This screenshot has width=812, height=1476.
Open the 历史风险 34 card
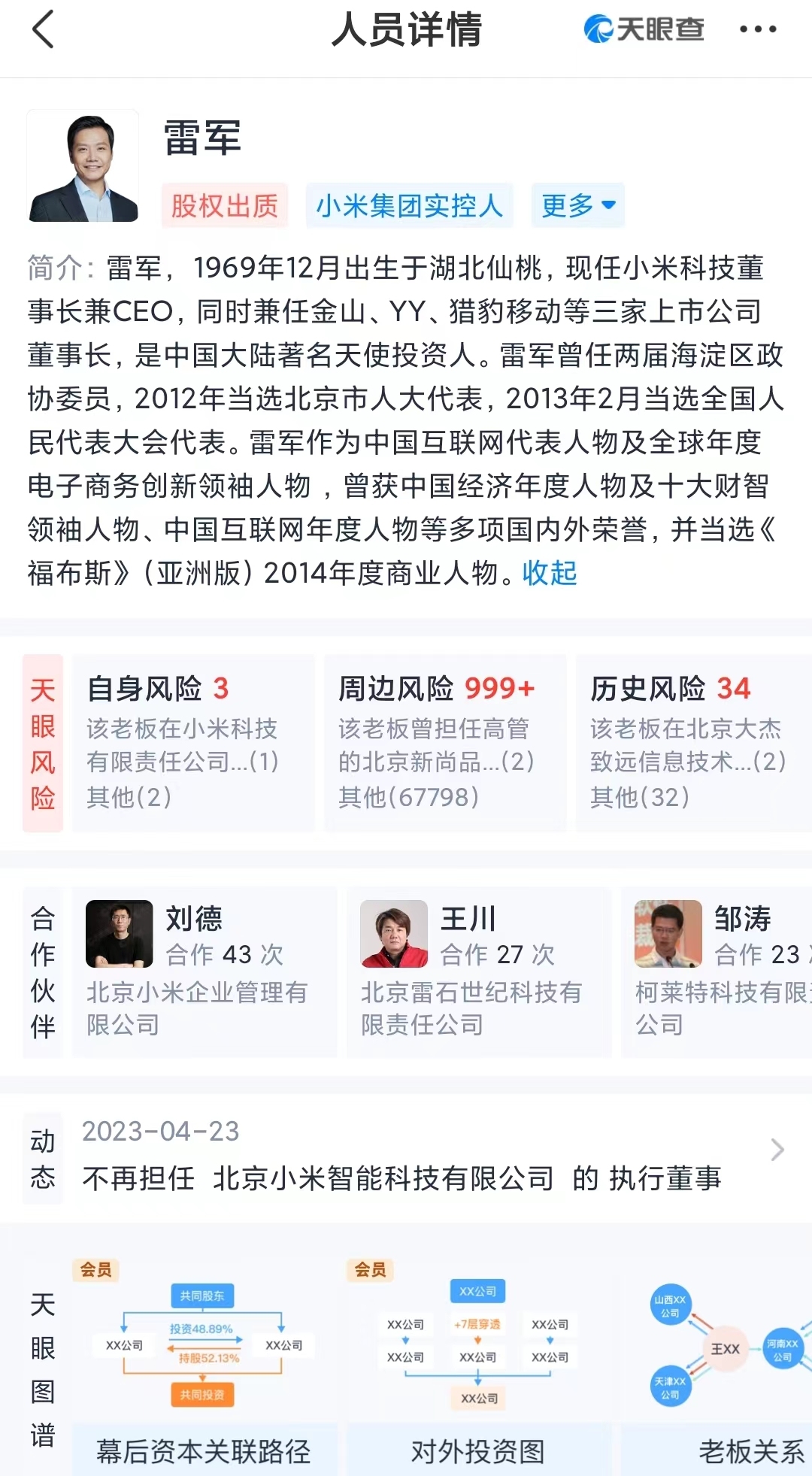coord(692,742)
